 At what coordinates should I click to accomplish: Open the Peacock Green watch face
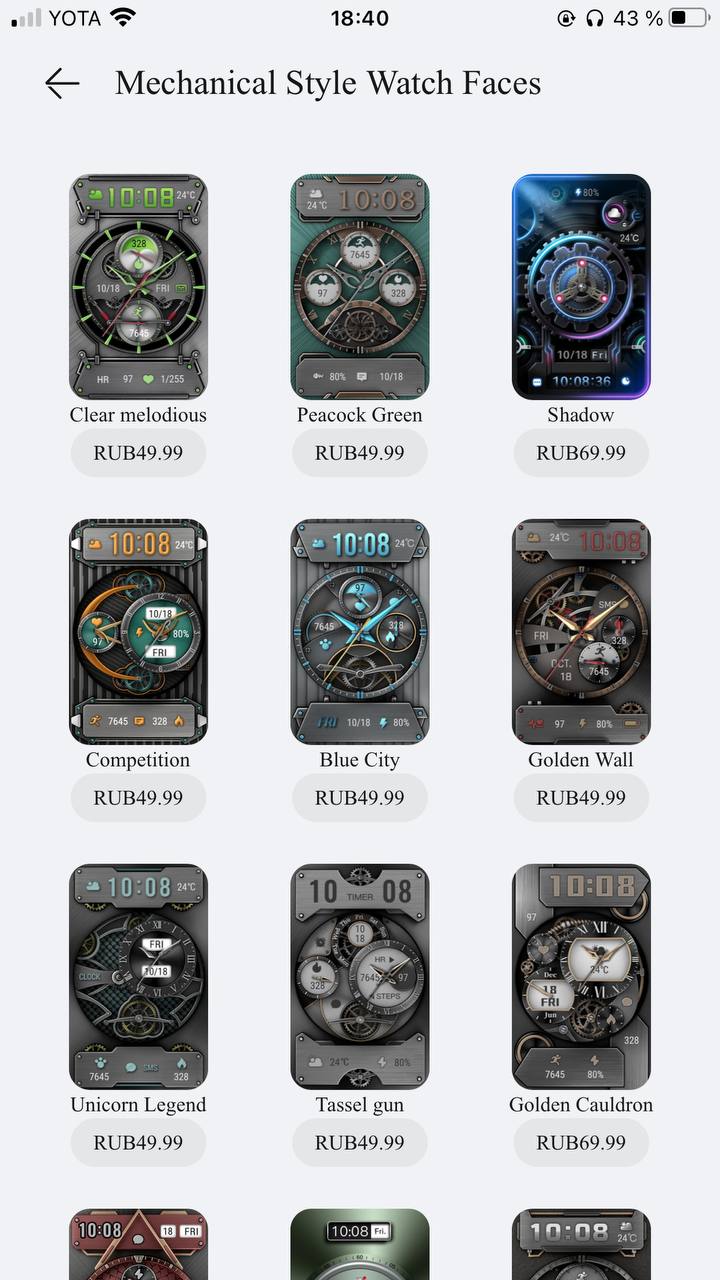(x=360, y=287)
